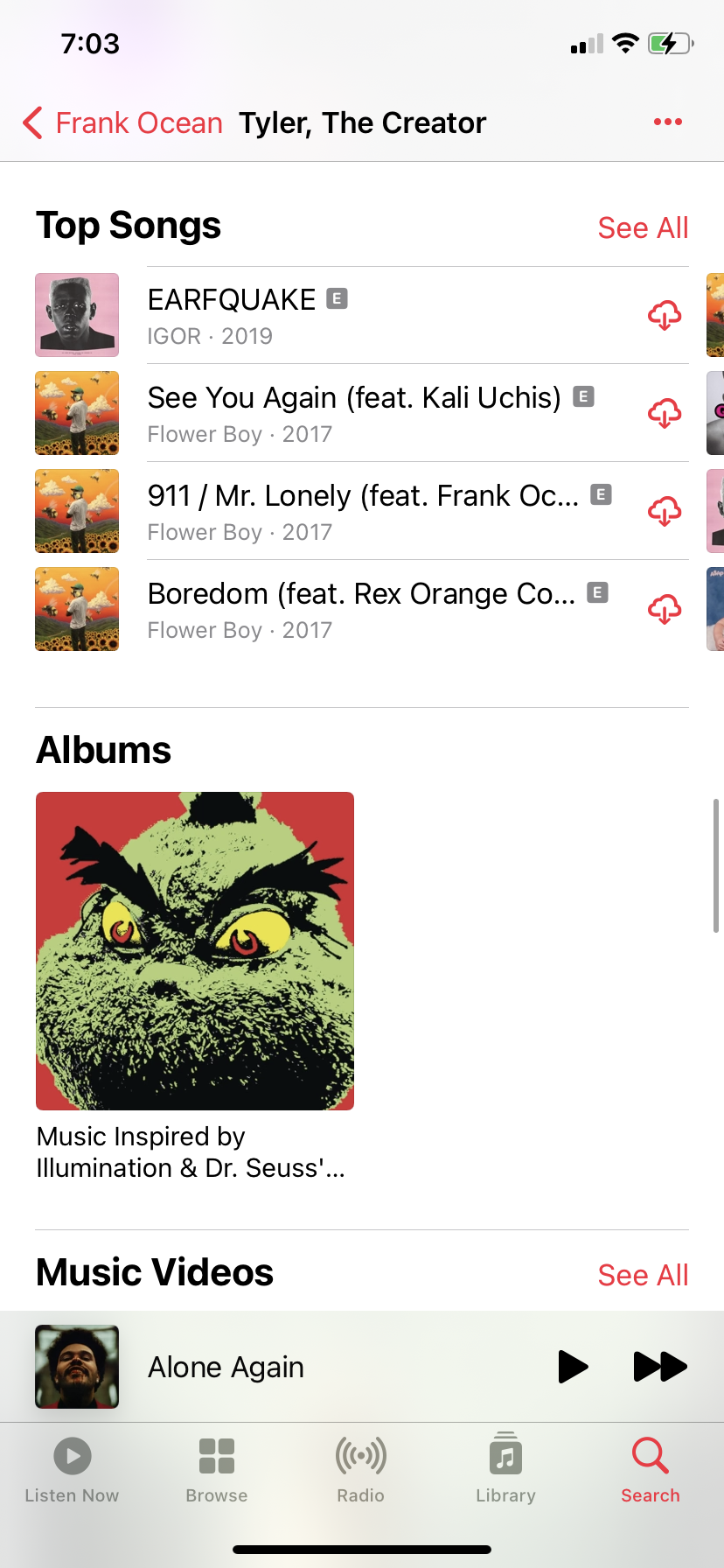Download See You Again from the cloud
The height and width of the screenshot is (1568, 724).
click(x=665, y=413)
